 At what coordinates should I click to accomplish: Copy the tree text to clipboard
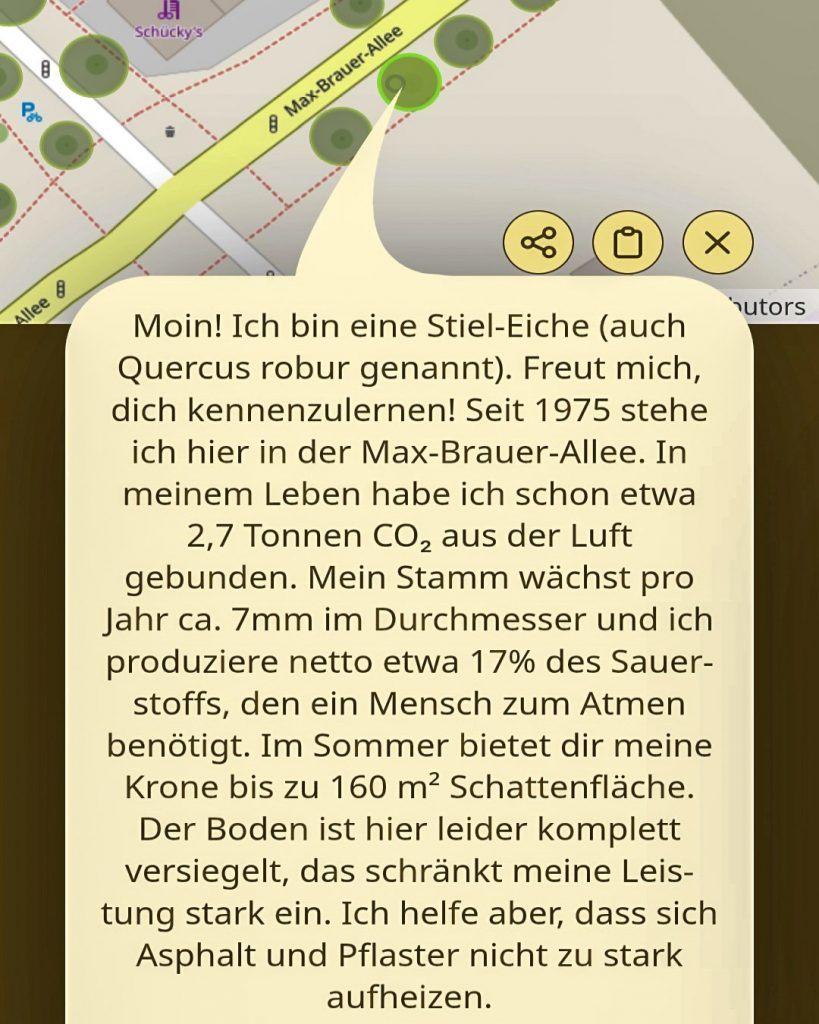(x=627, y=243)
